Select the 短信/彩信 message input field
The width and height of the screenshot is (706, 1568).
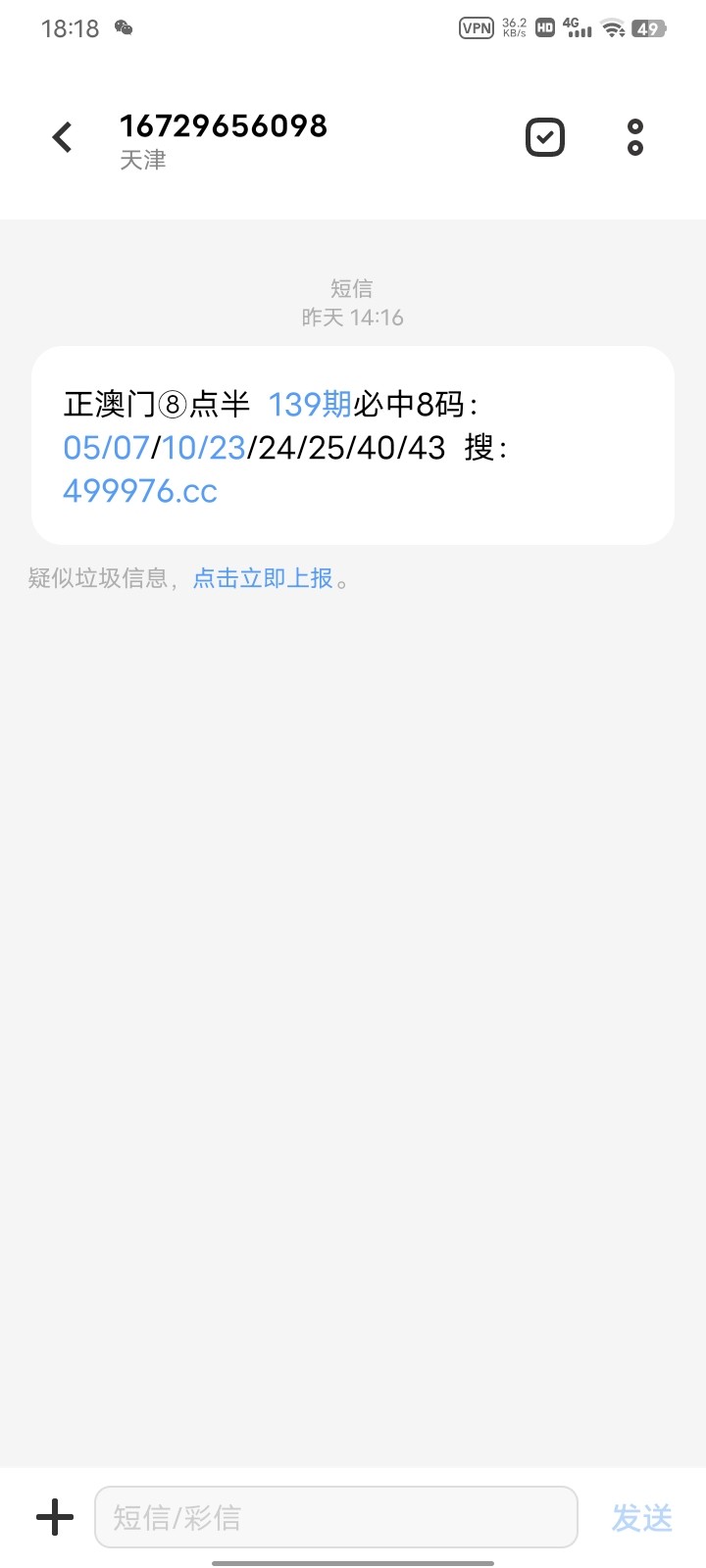tap(335, 1516)
